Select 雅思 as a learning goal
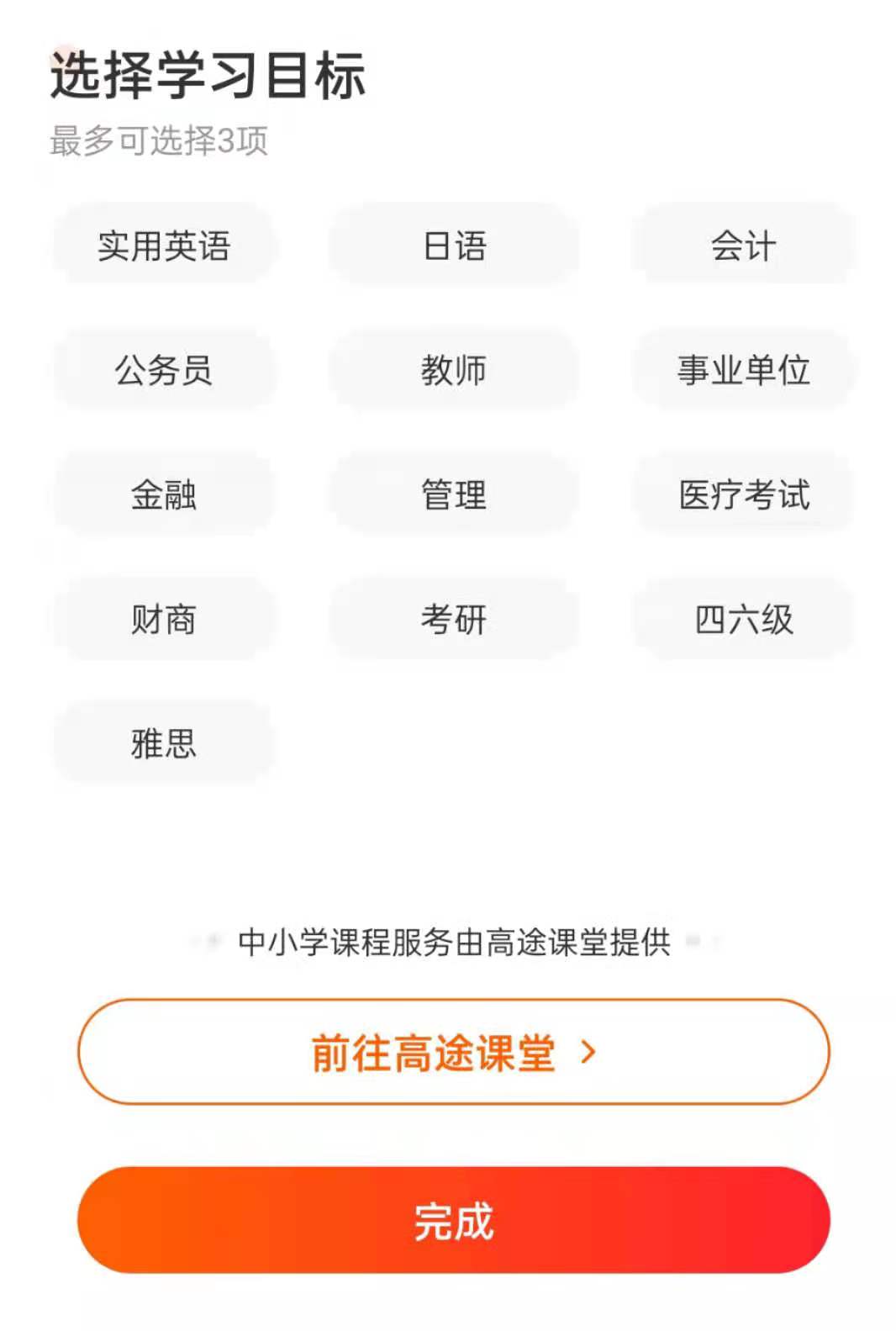Viewport: 896px width, 1331px height. tap(164, 743)
